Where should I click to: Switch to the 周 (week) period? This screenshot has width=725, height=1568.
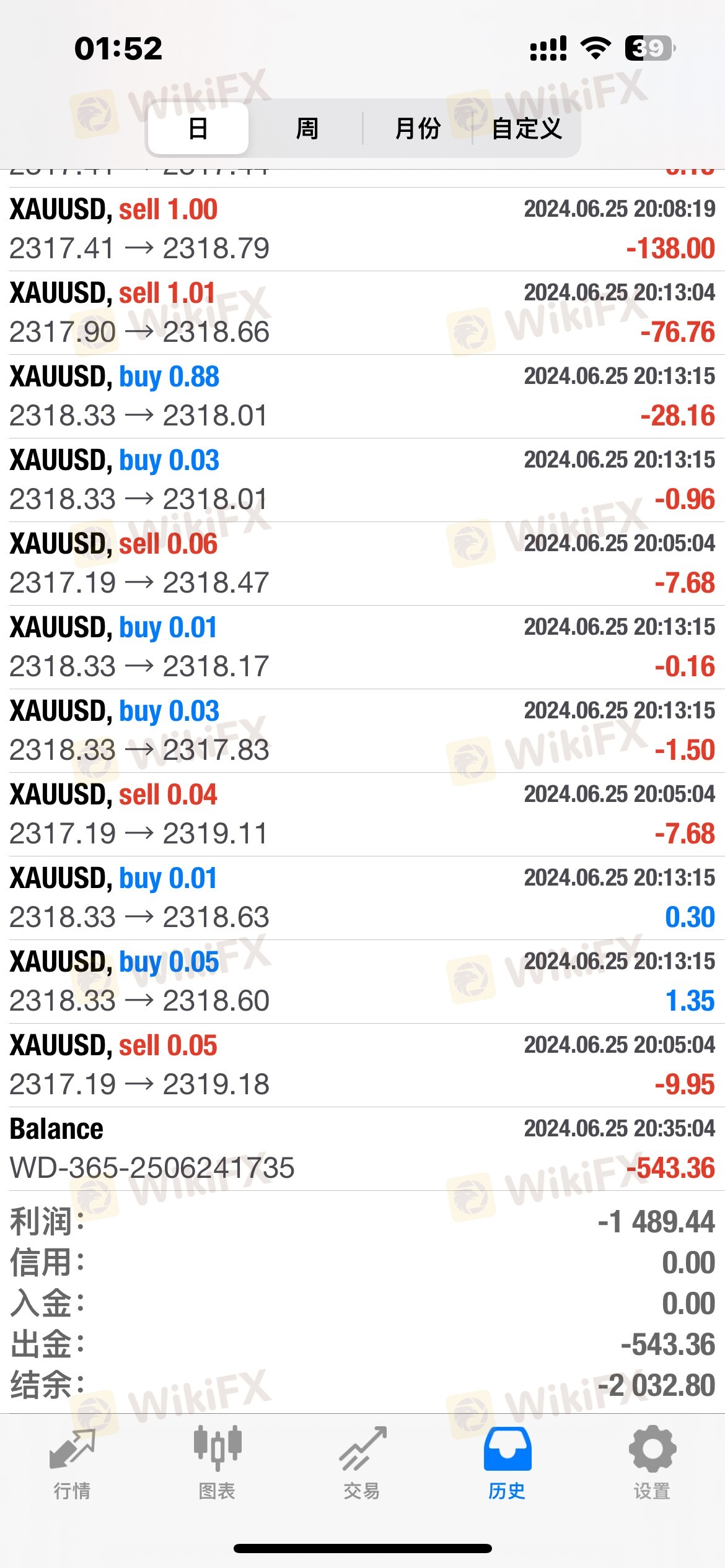click(307, 128)
